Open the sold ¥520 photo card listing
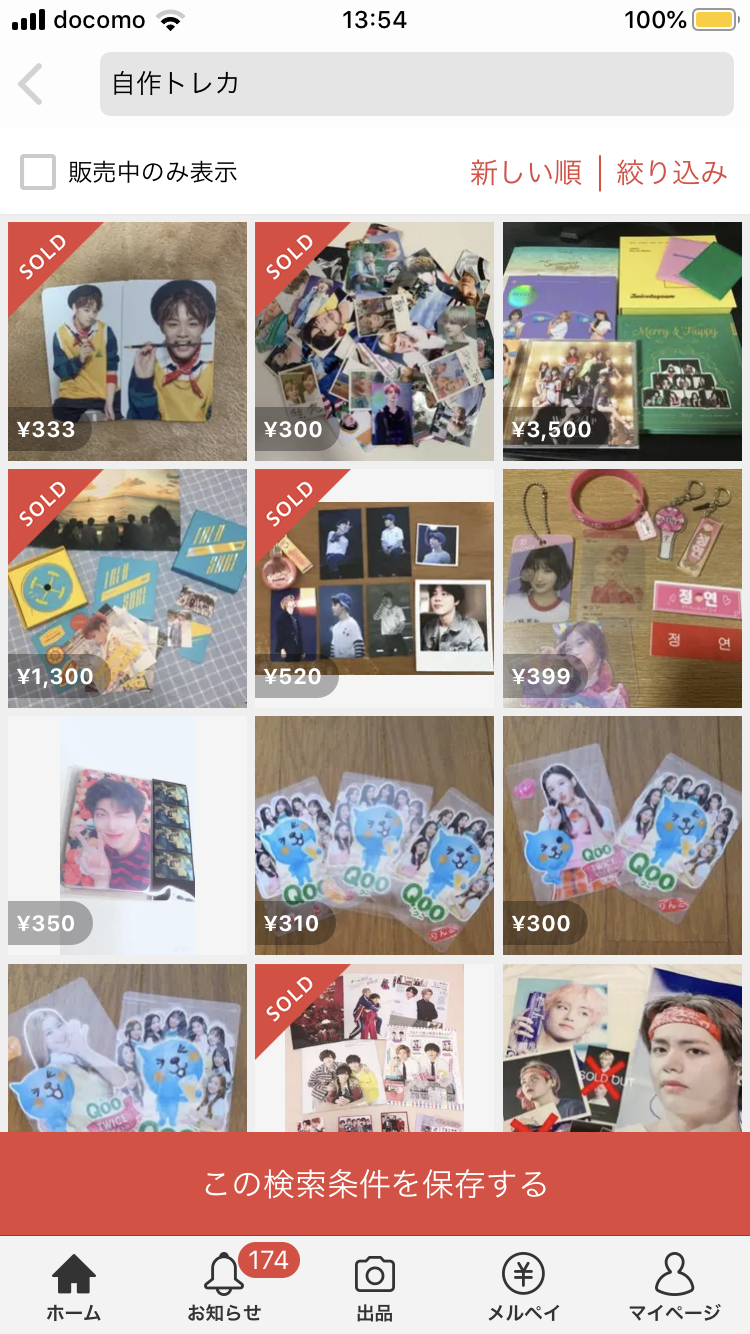This screenshot has height=1334, width=750. click(374, 588)
